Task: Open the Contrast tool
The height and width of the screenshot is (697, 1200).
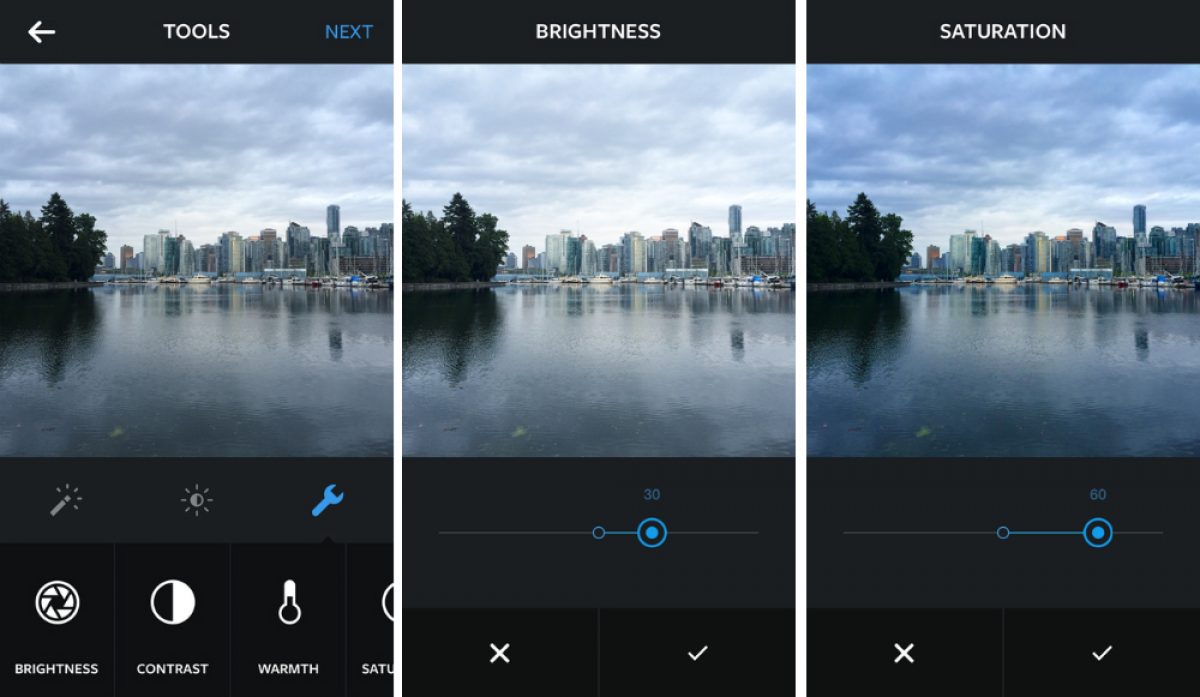Action: coord(173,620)
